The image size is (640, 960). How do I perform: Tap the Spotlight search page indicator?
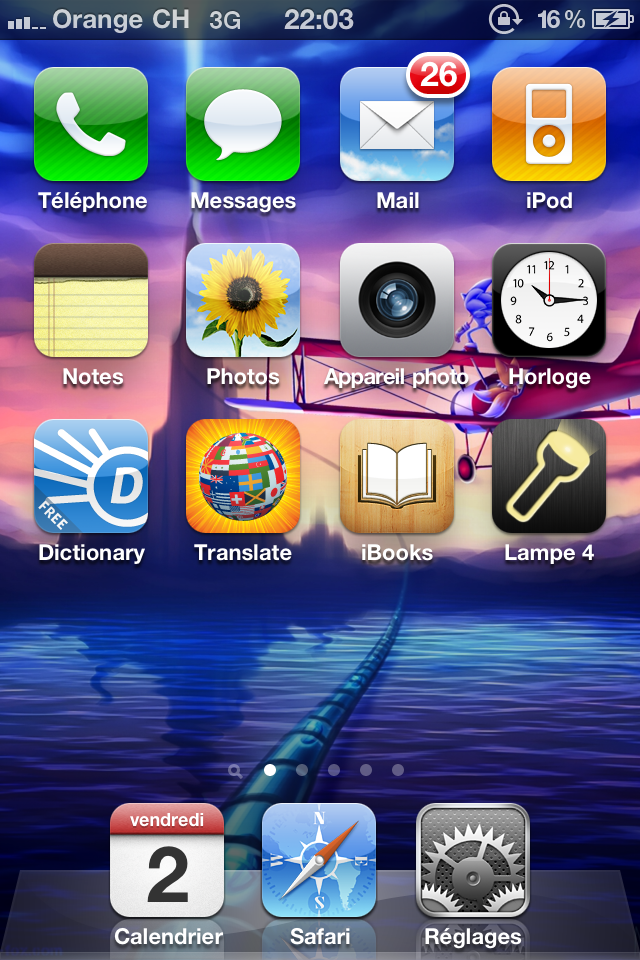235,771
